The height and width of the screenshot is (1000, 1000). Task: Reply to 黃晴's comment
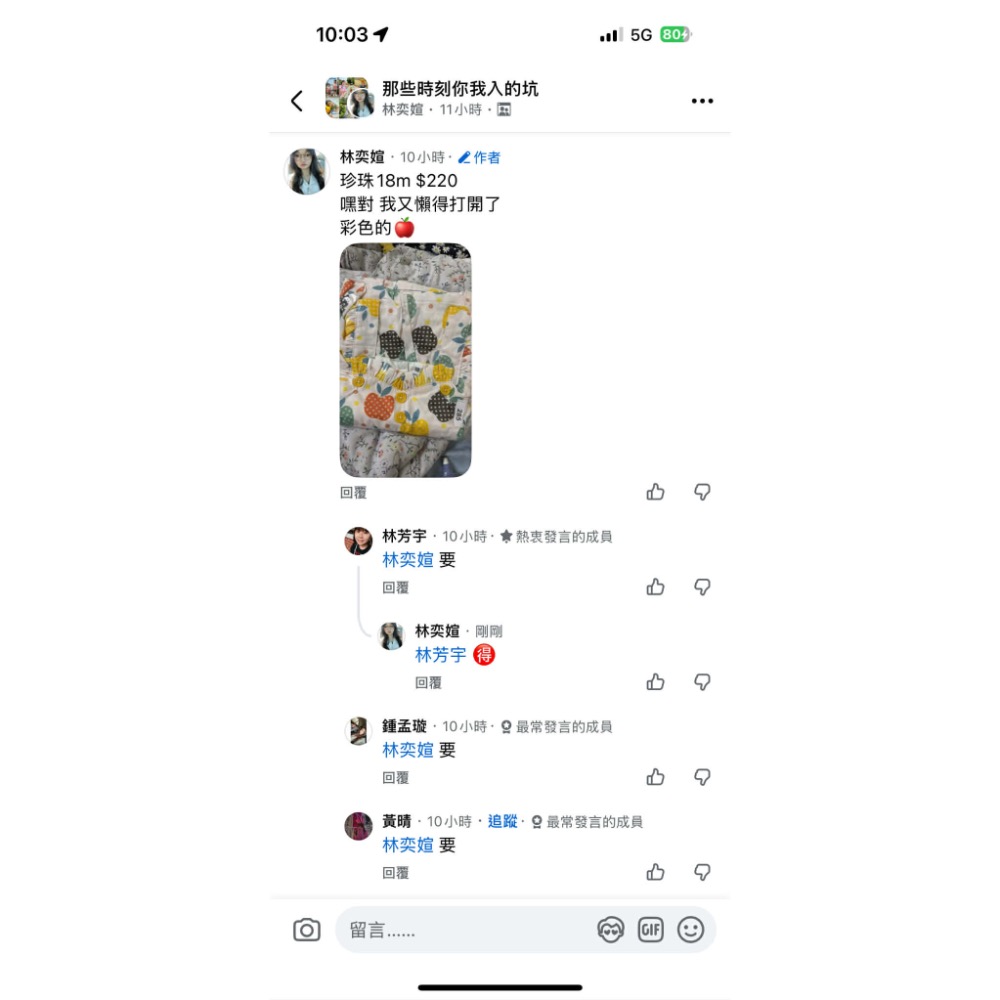(395, 873)
